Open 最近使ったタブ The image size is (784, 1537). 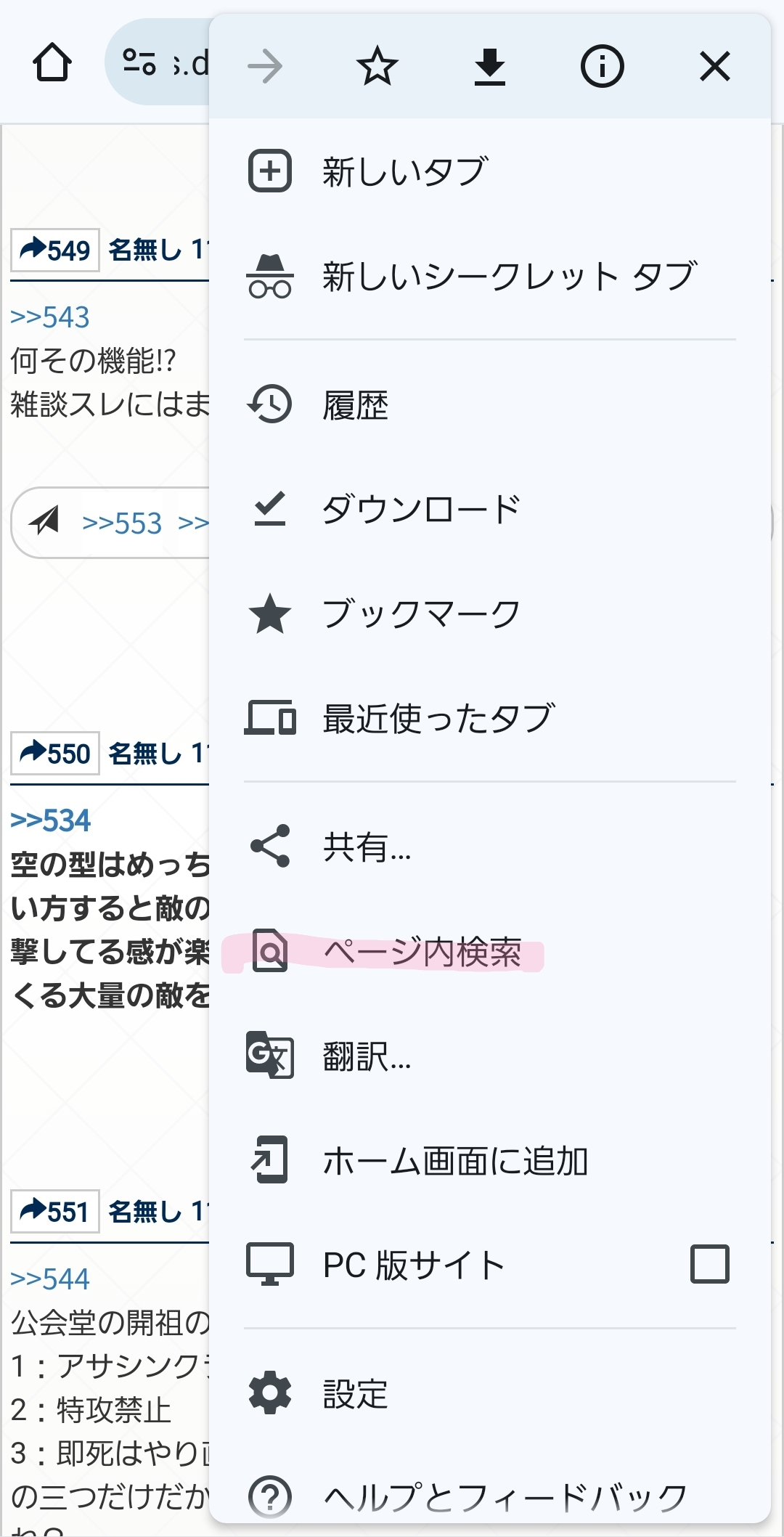click(438, 718)
